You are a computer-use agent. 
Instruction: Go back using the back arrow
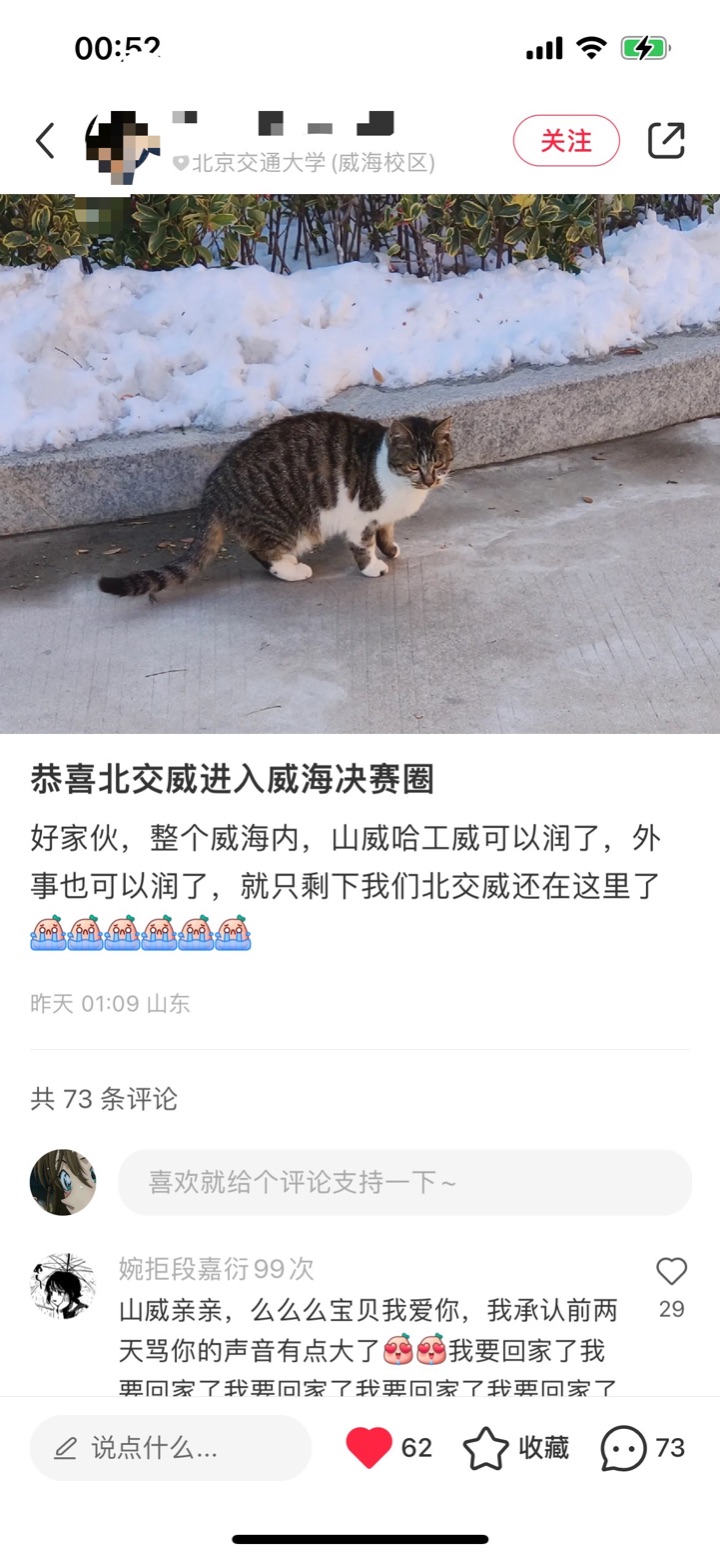(x=45, y=141)
